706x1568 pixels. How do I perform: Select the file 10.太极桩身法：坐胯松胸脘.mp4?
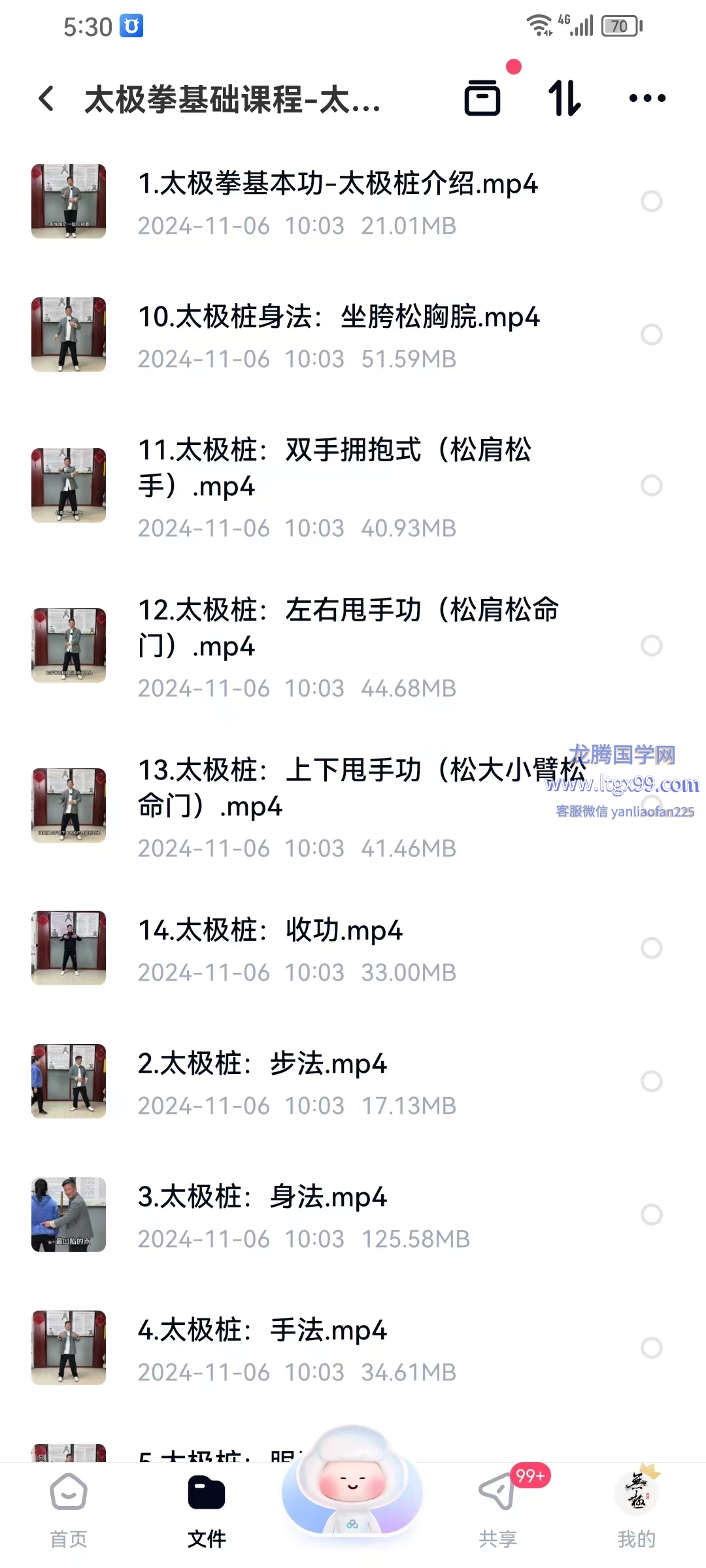(651, 335)
